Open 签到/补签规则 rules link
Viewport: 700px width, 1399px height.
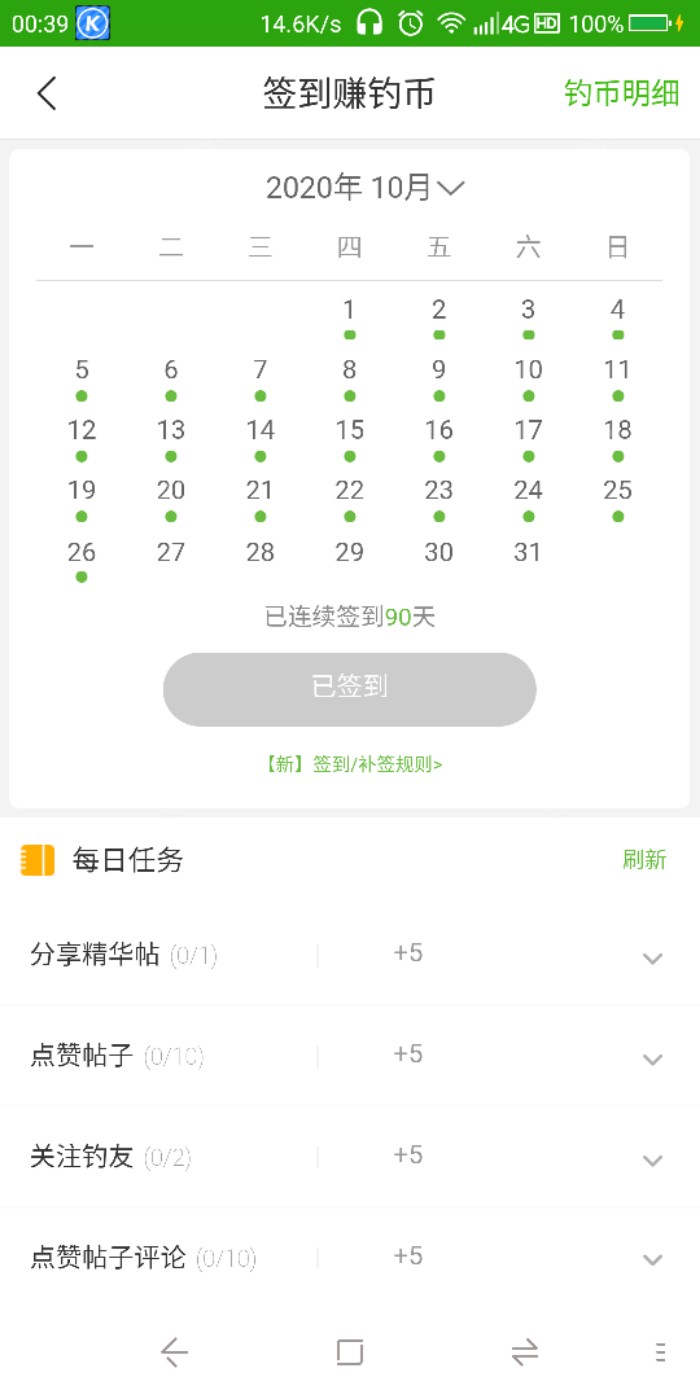pos(351,764)
